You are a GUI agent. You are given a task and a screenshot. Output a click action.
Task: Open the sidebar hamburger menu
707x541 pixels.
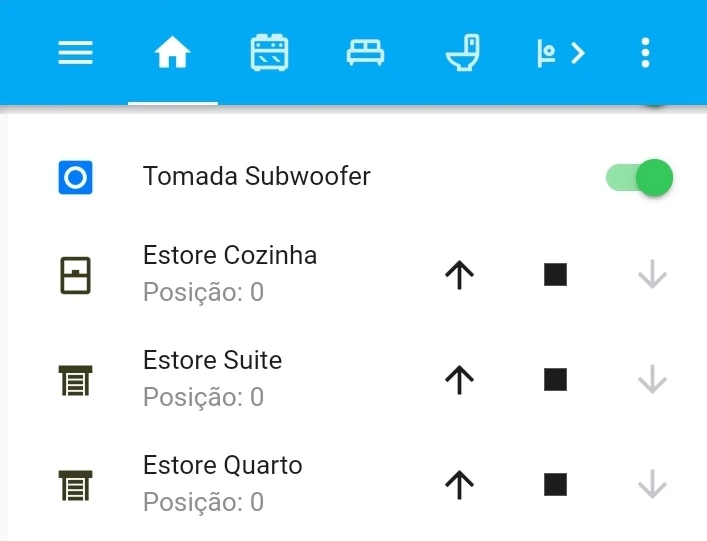[76, 53]
